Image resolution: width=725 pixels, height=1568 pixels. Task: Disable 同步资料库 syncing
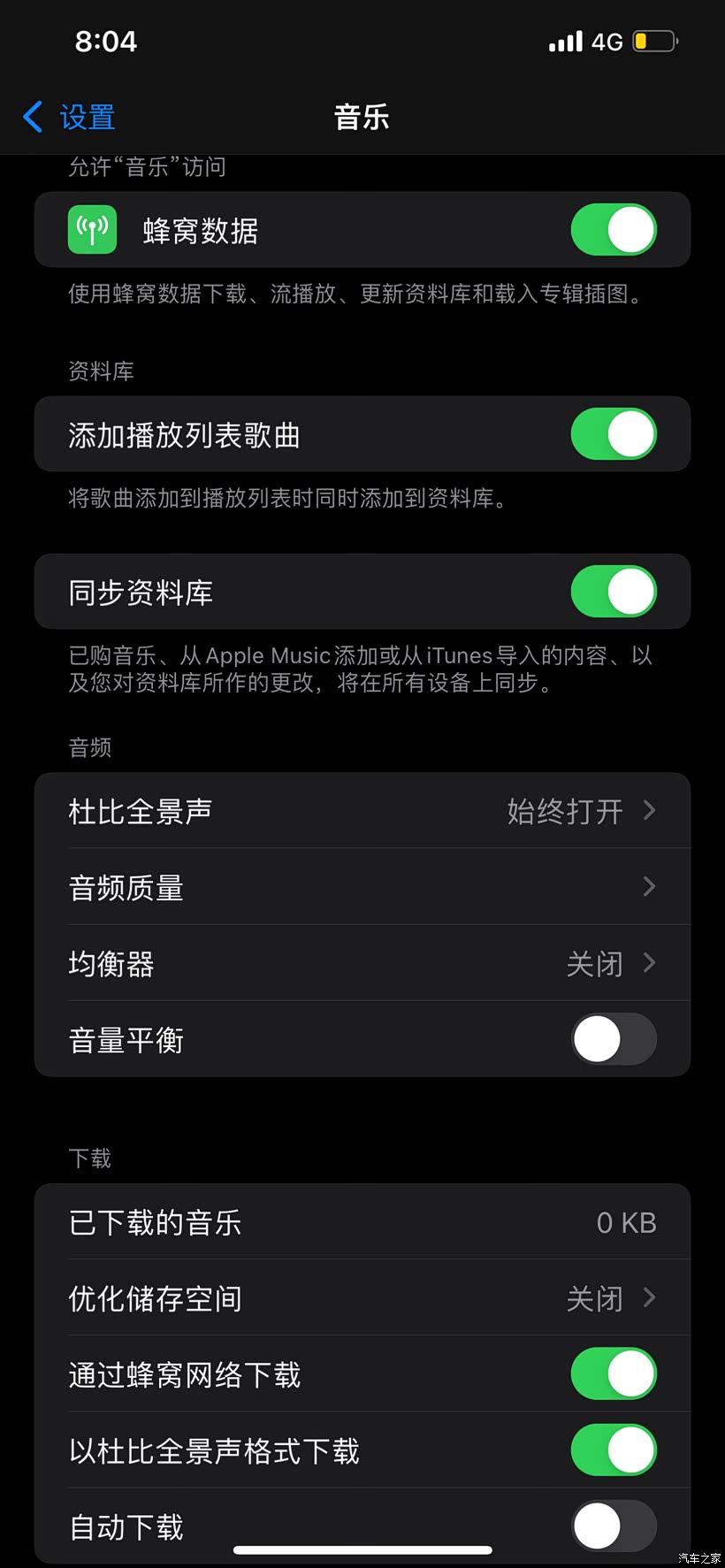[614, 592]
